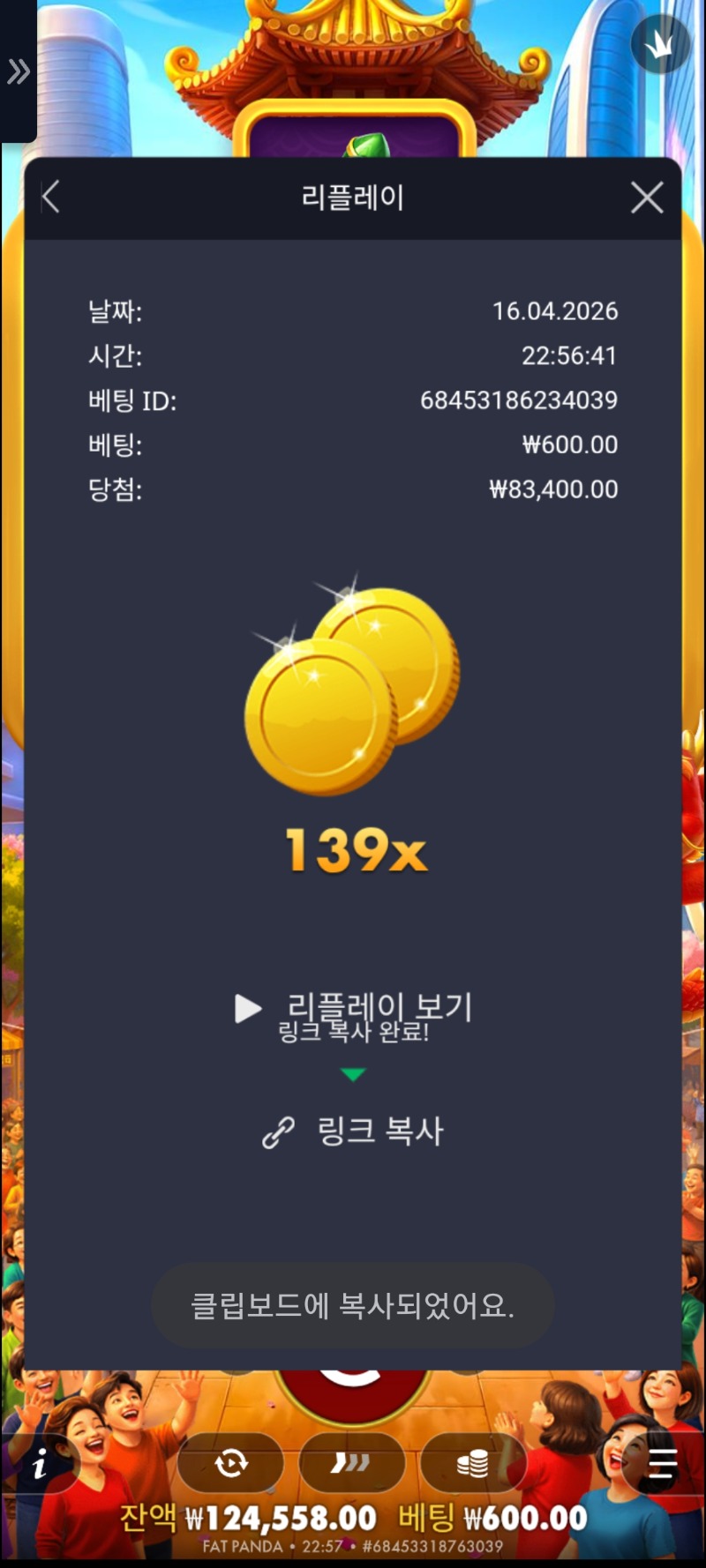The height and width of the screenshot is (1568, 706).
Task: Expand the side panel with double arrows
Action: (x=18, y=71)
